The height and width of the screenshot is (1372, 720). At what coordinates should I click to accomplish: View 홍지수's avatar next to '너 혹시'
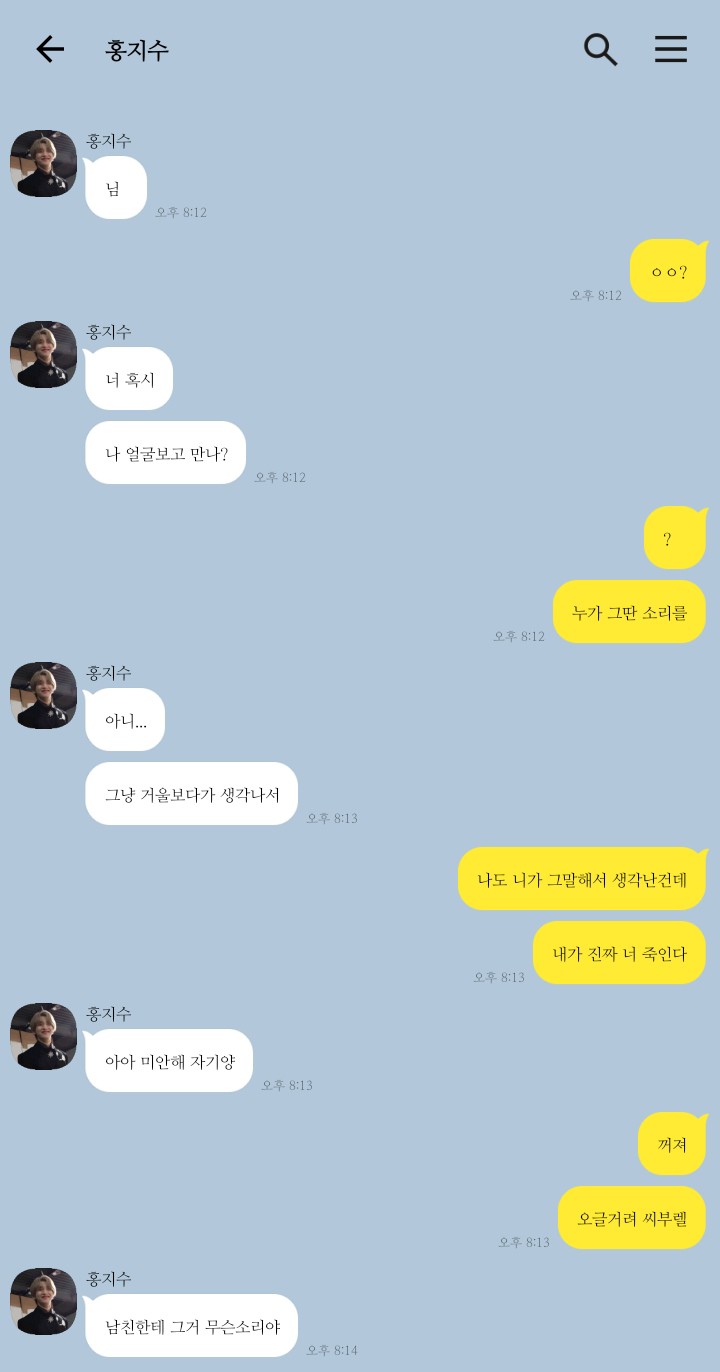coord(44,354)
